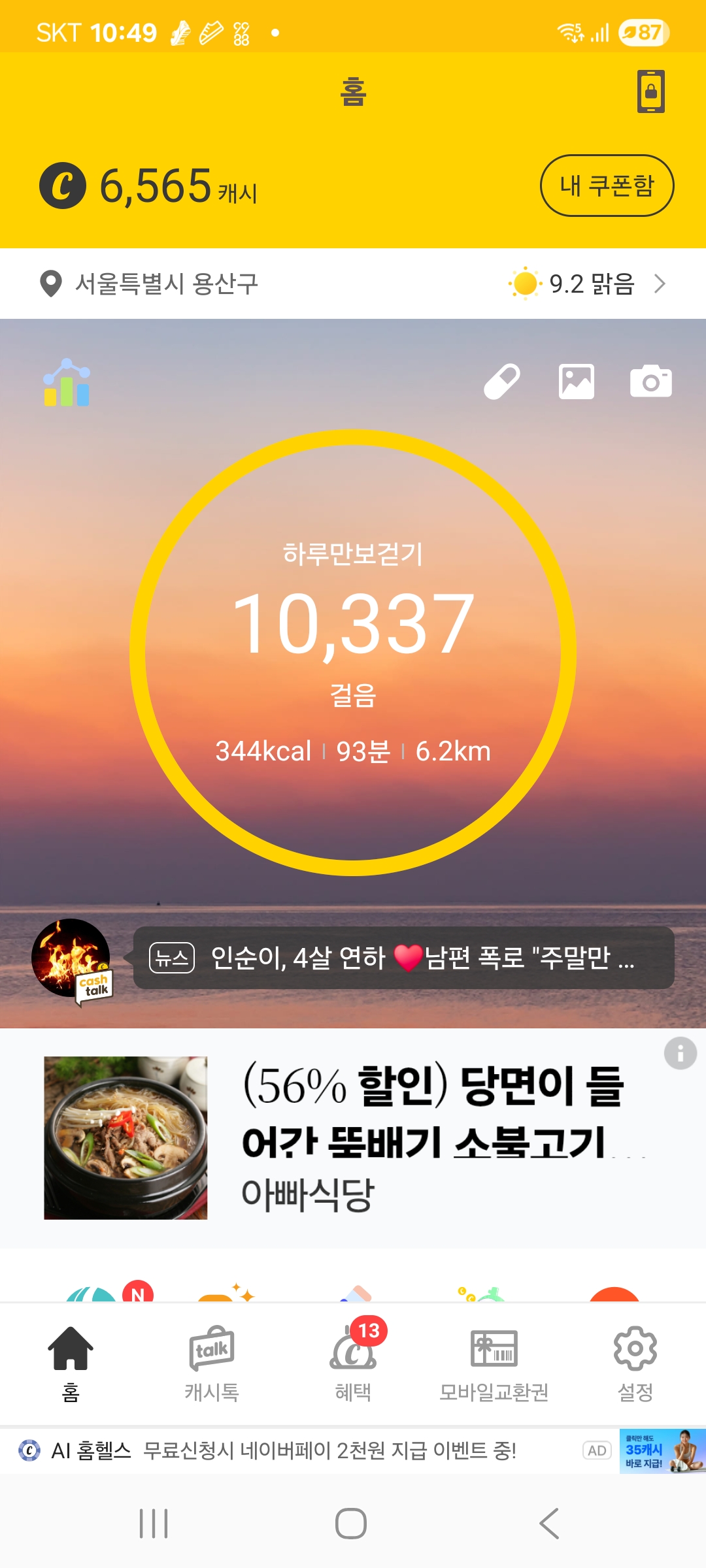The width and height of the screenshot is (706, 1568).
Task: Open the background image gallery icon
Action: pyautogui.click(x=577, y=382)
